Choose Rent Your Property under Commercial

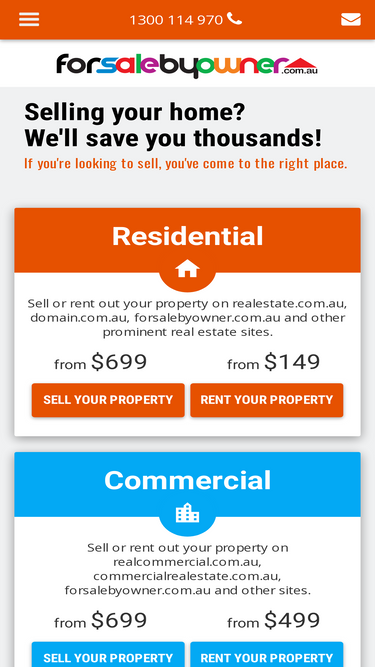coord(267,655)
